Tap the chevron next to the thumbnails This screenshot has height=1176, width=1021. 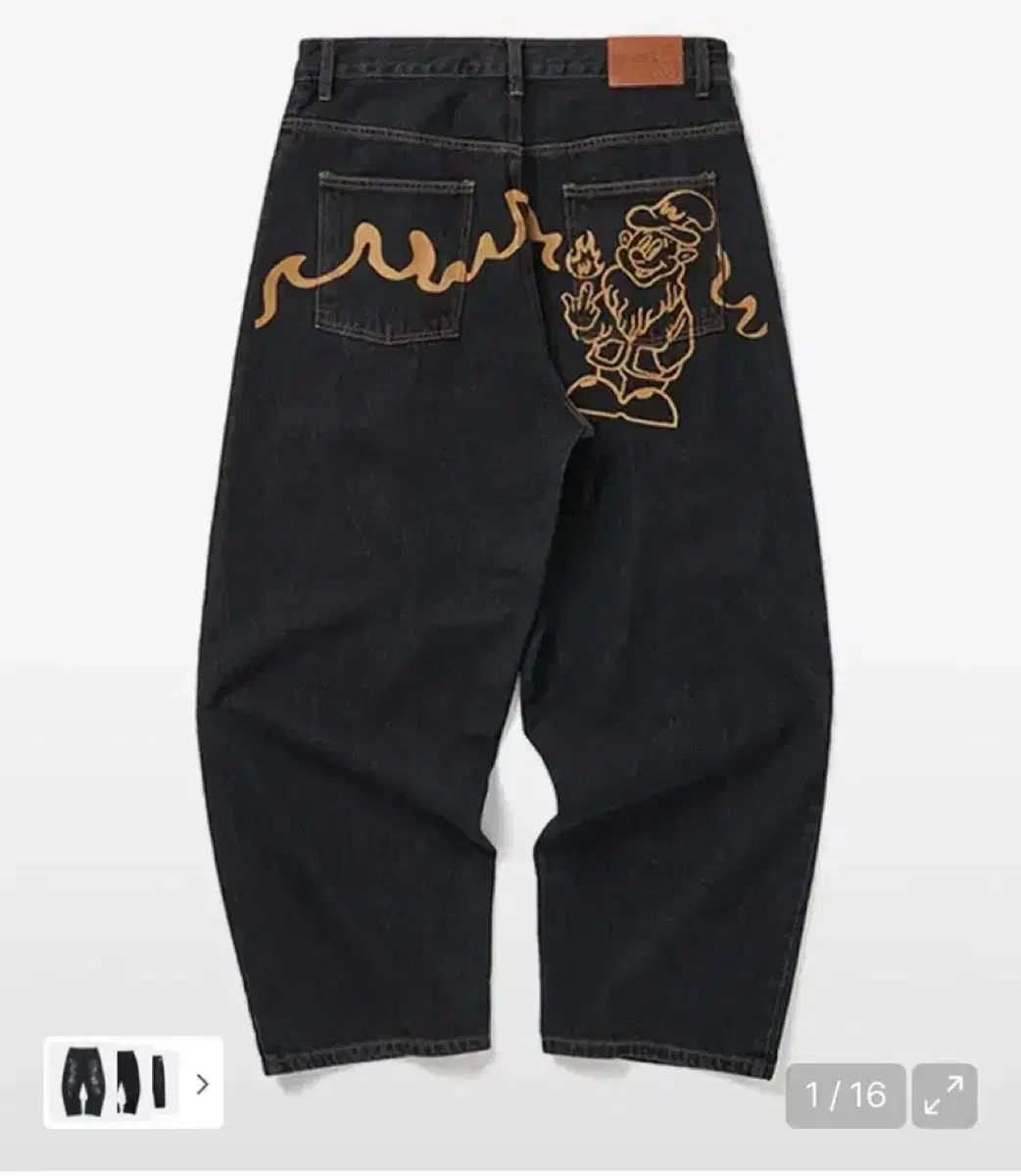[x=202, y=1084]
